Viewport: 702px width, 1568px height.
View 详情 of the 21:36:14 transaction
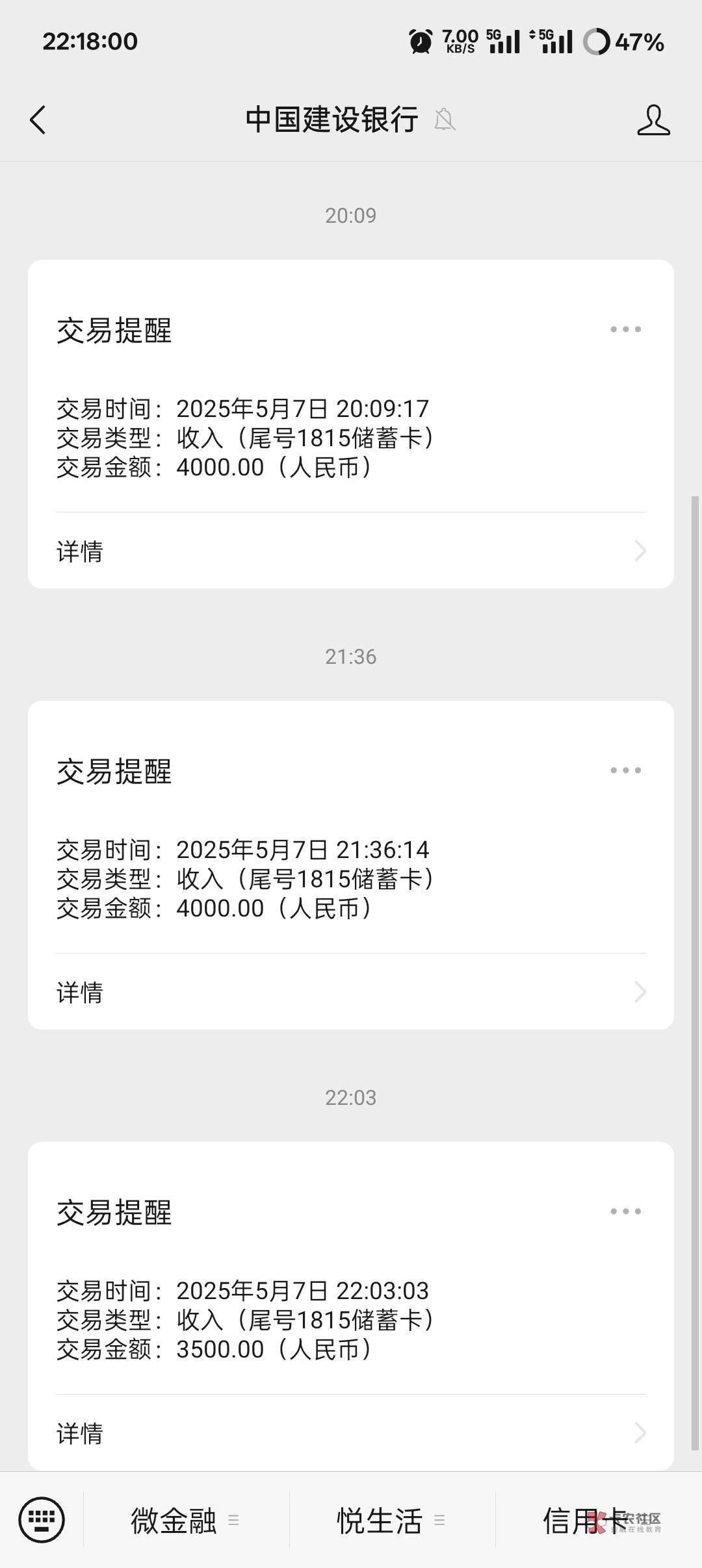(x=351, y=993)
